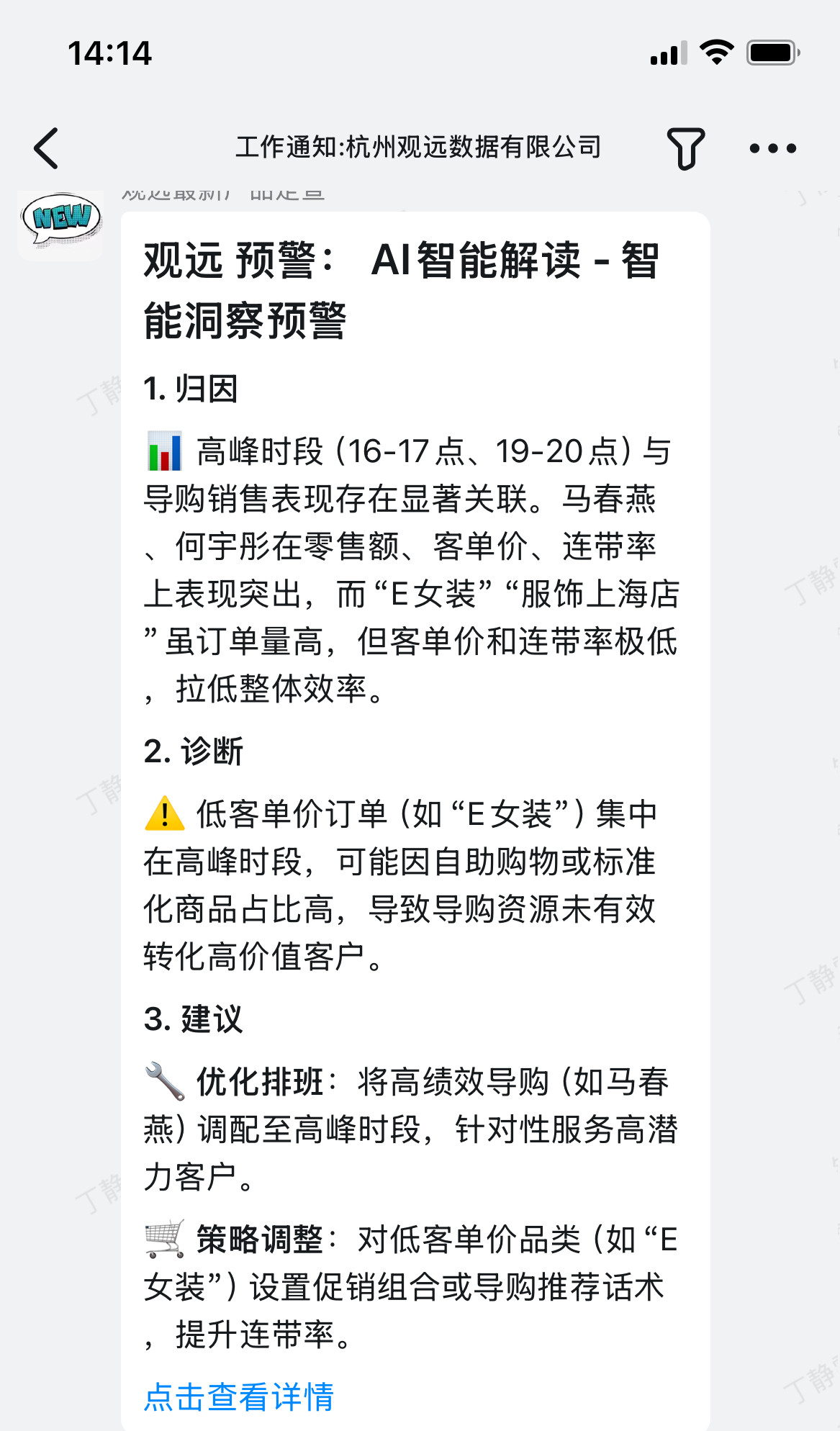The image size is (840, 1431).
Task: Tap the 点击查看详情 link
Action: pyautogui.click(x=239, y=1397)
